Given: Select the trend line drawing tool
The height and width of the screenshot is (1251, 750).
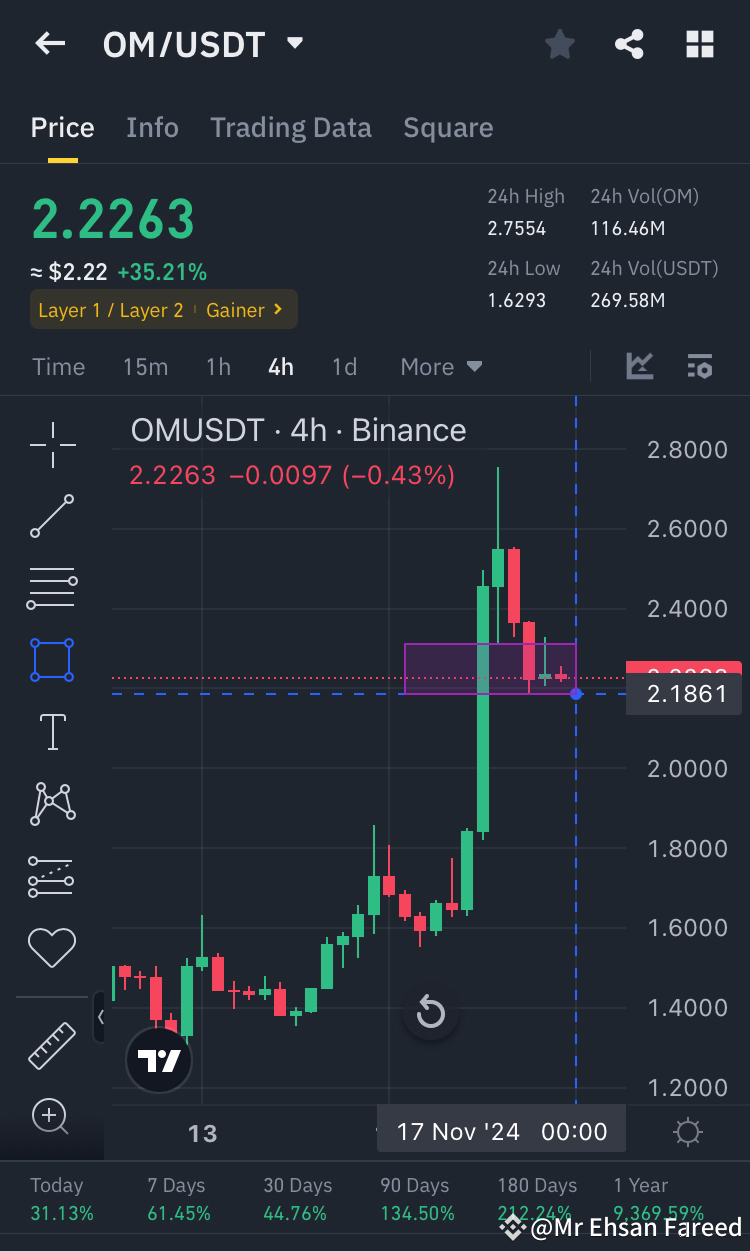Looking at the screenshot, I should click(51, 516).
